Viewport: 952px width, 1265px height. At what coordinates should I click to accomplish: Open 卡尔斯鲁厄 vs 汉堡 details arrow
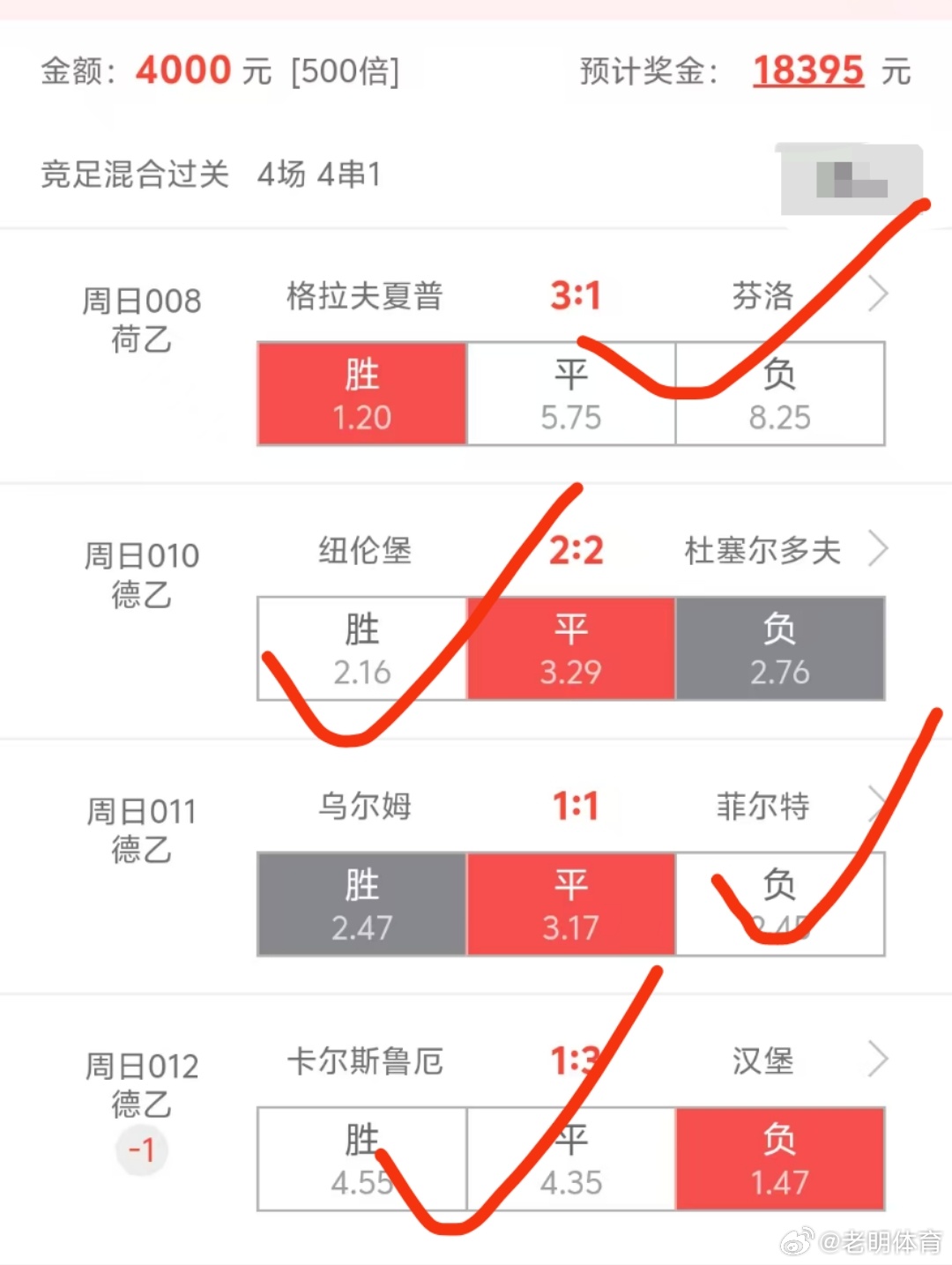(x=878, y=1060)
